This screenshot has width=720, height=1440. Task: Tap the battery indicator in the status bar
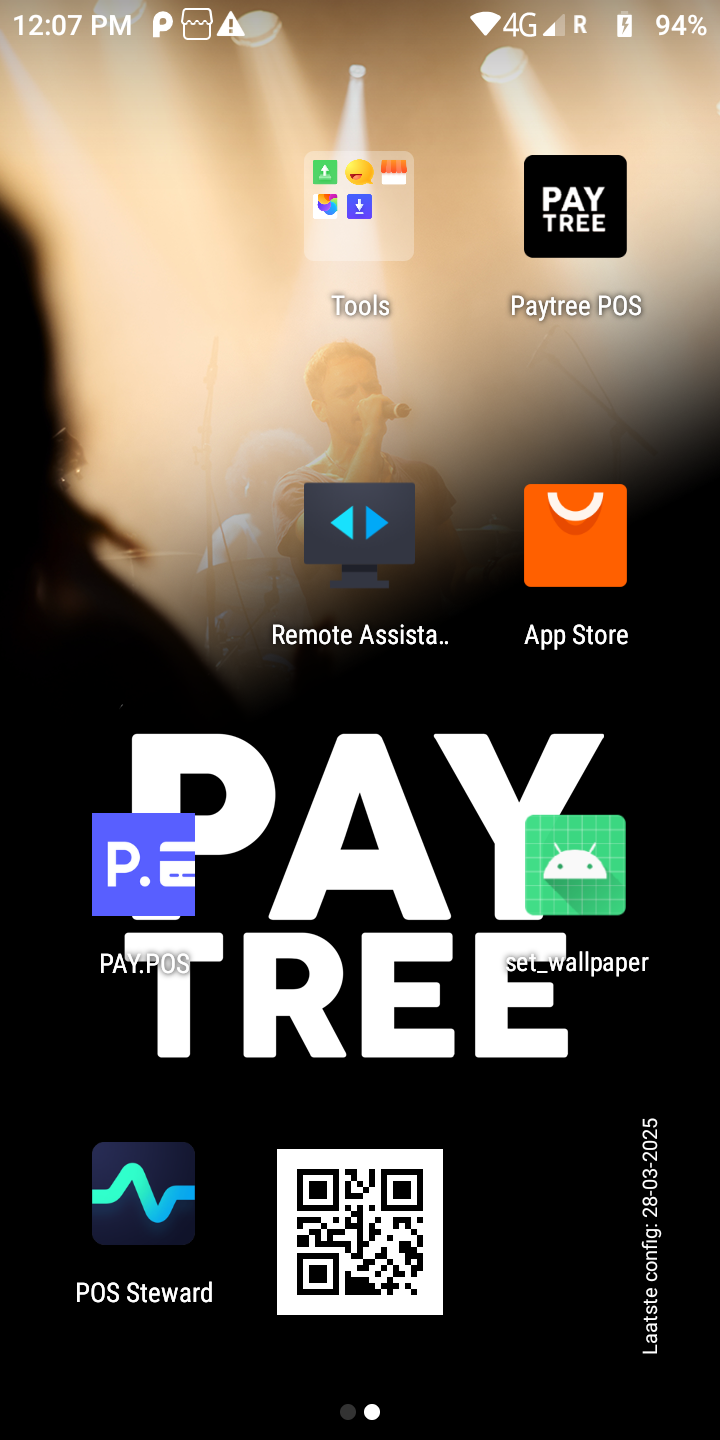[x=625, y=25]
